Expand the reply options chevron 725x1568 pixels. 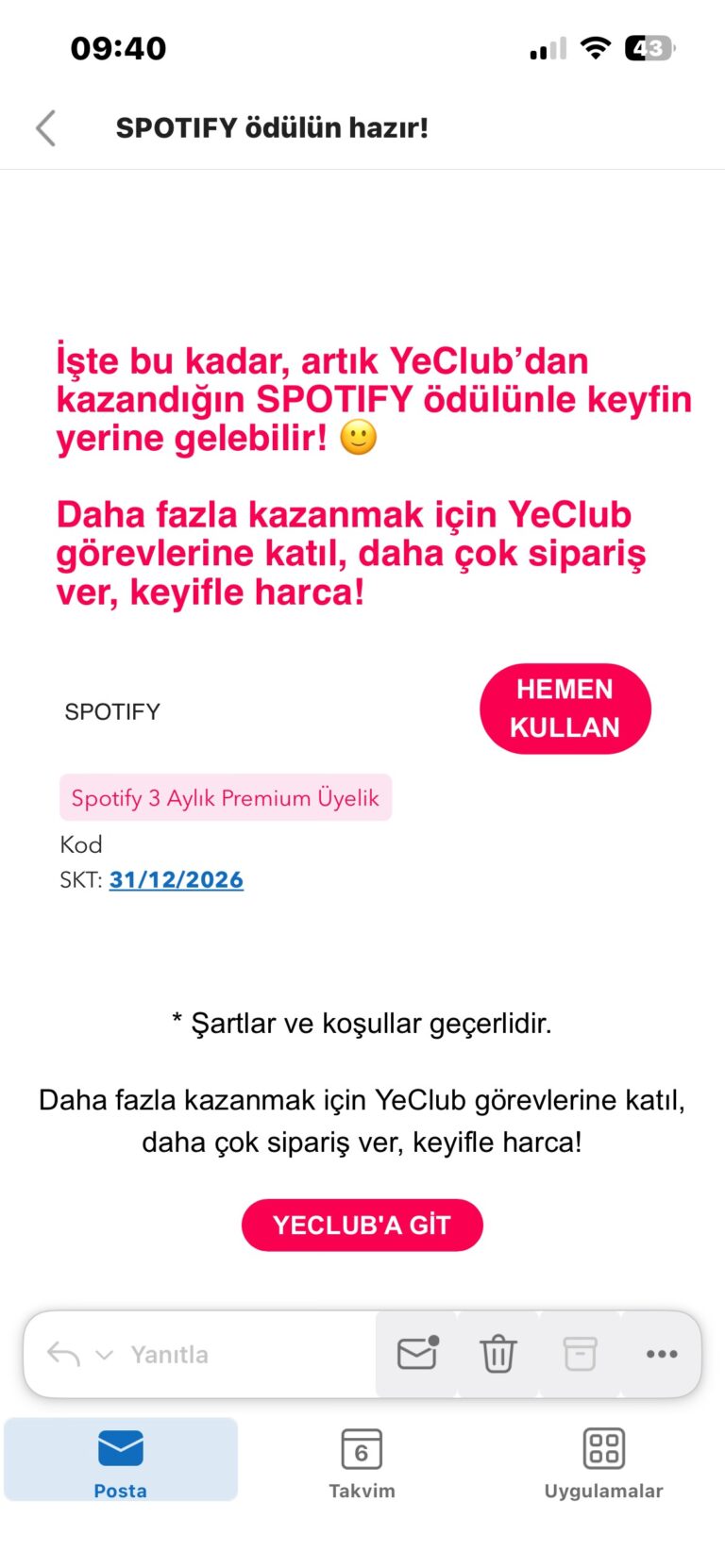pos(105,1355)
